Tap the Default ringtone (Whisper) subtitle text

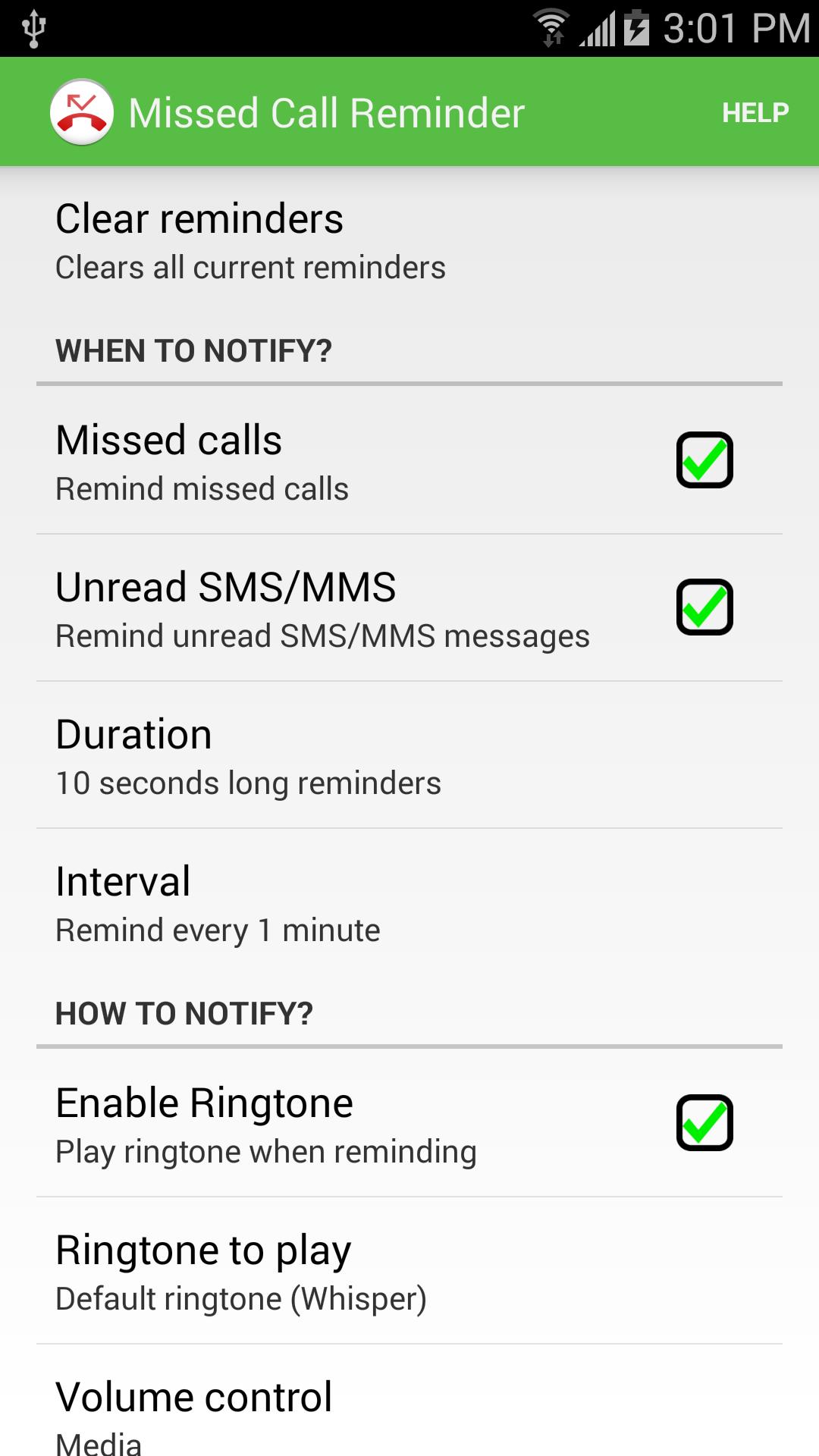[240, 1297]
